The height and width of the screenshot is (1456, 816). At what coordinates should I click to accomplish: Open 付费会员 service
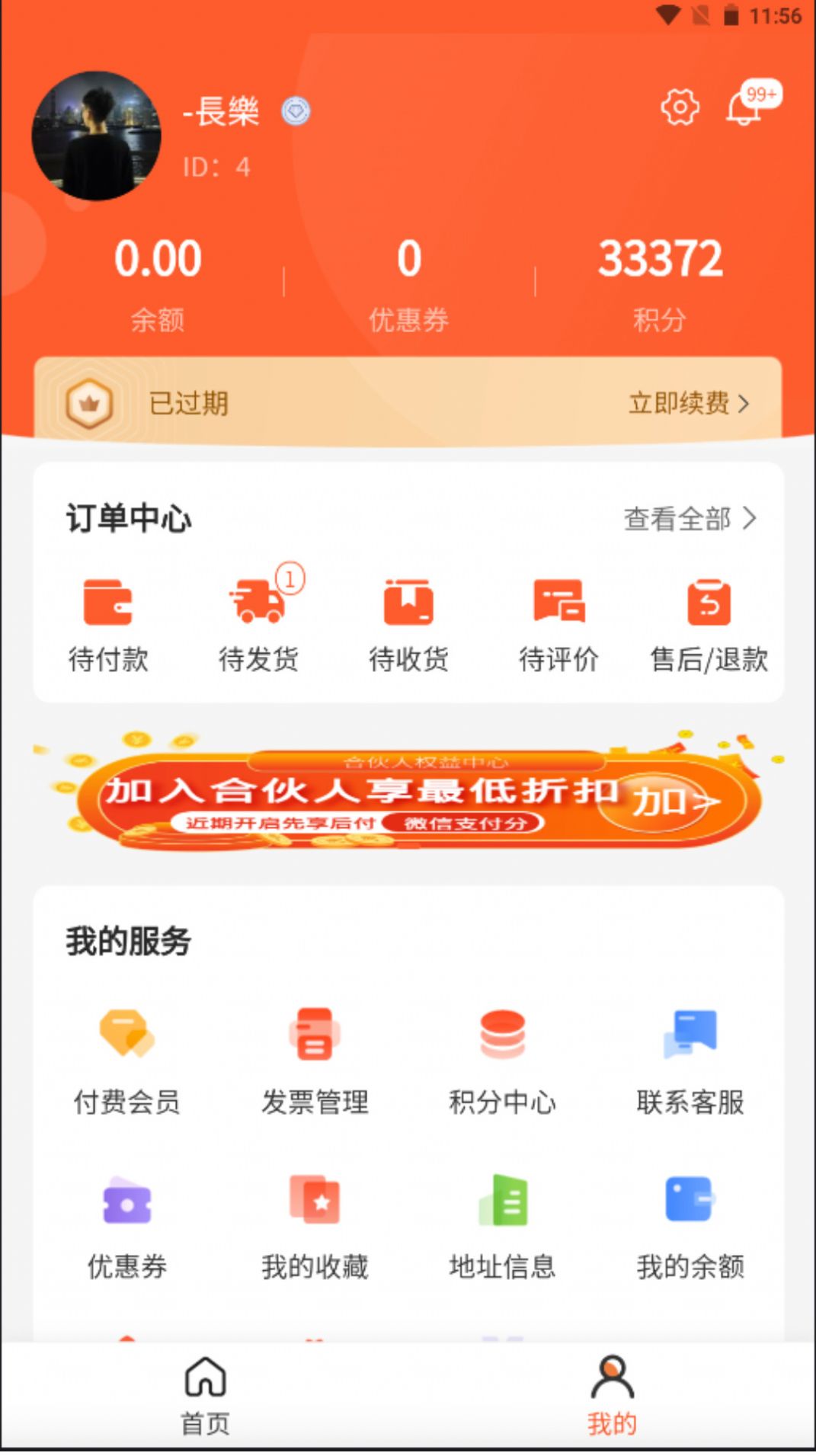[x=126, y=1061]
